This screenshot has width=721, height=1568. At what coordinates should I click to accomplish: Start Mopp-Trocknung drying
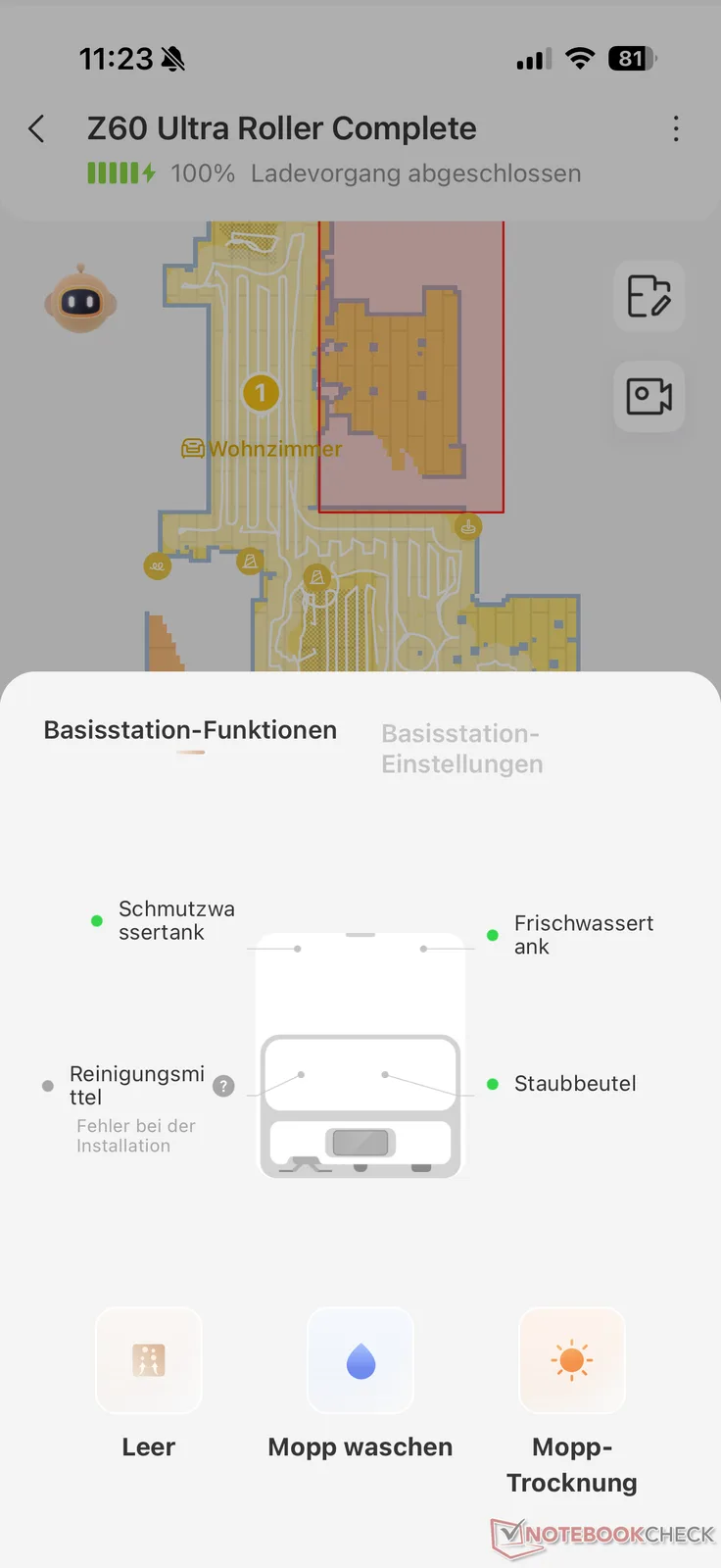572,1360
